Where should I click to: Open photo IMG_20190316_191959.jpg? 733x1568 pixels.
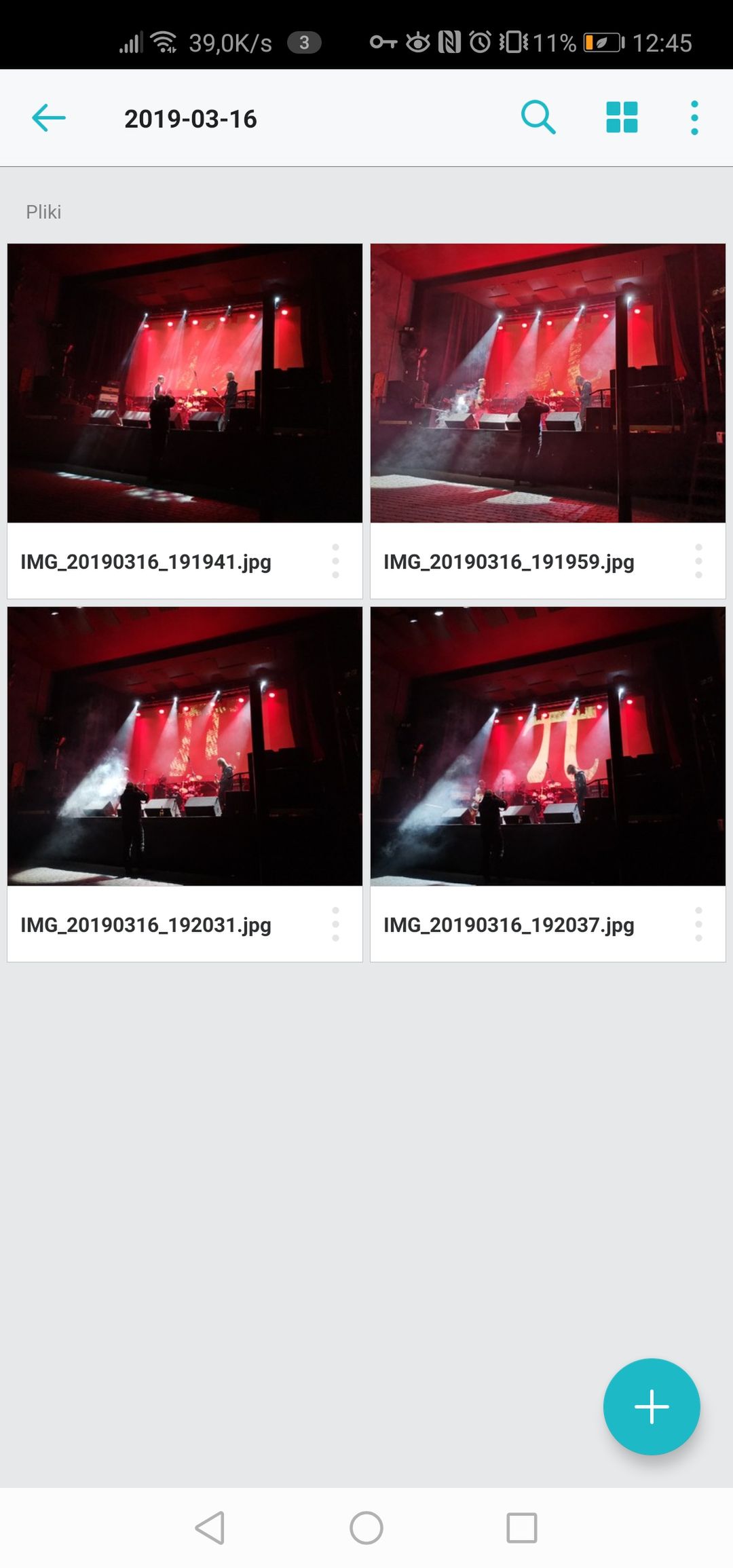pyautogui.click(x=548, y=383)
